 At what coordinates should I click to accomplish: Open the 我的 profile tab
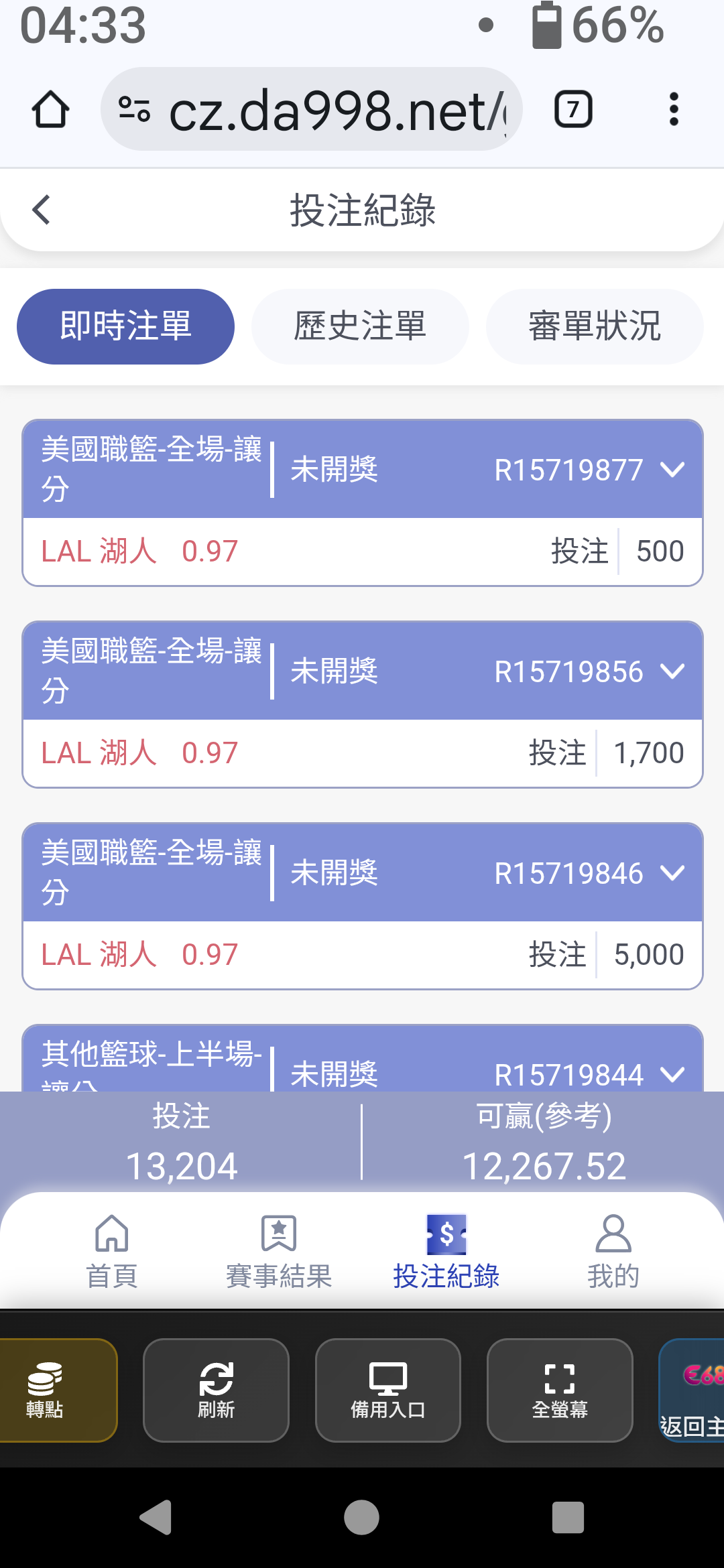pos(613,1251)
